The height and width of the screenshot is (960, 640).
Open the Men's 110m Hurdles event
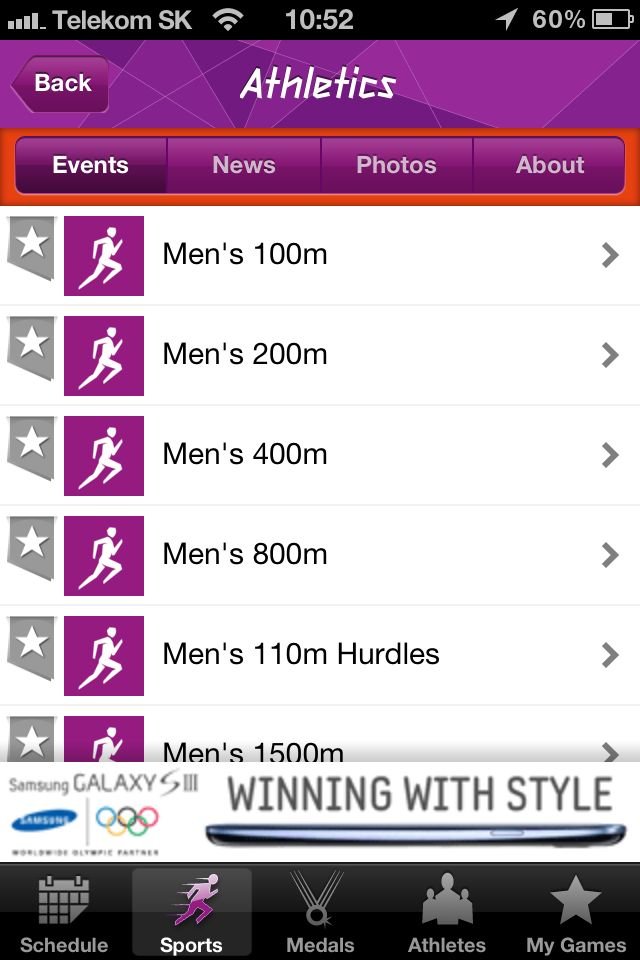point(380,655)
